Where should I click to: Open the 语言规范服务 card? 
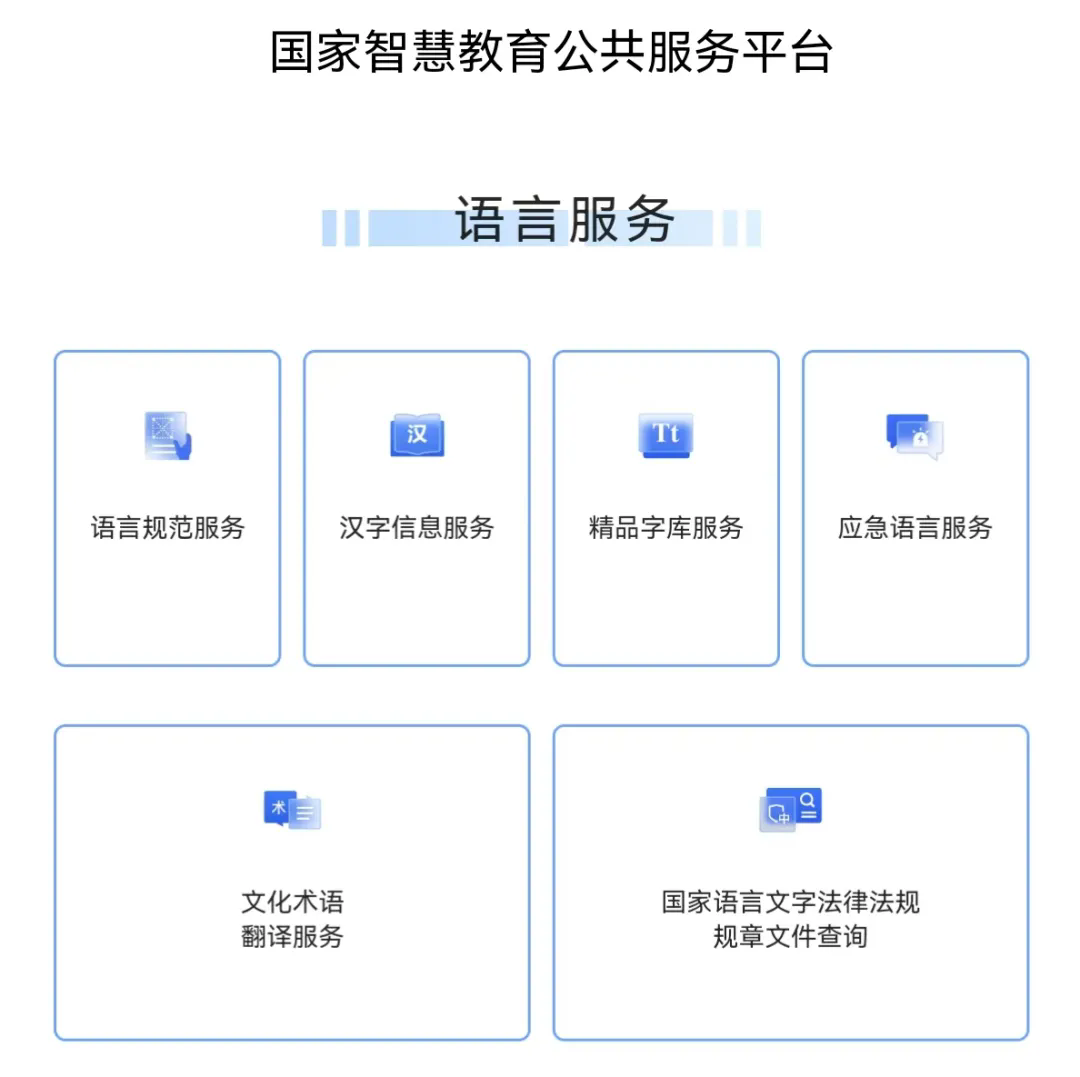(167, 507)
